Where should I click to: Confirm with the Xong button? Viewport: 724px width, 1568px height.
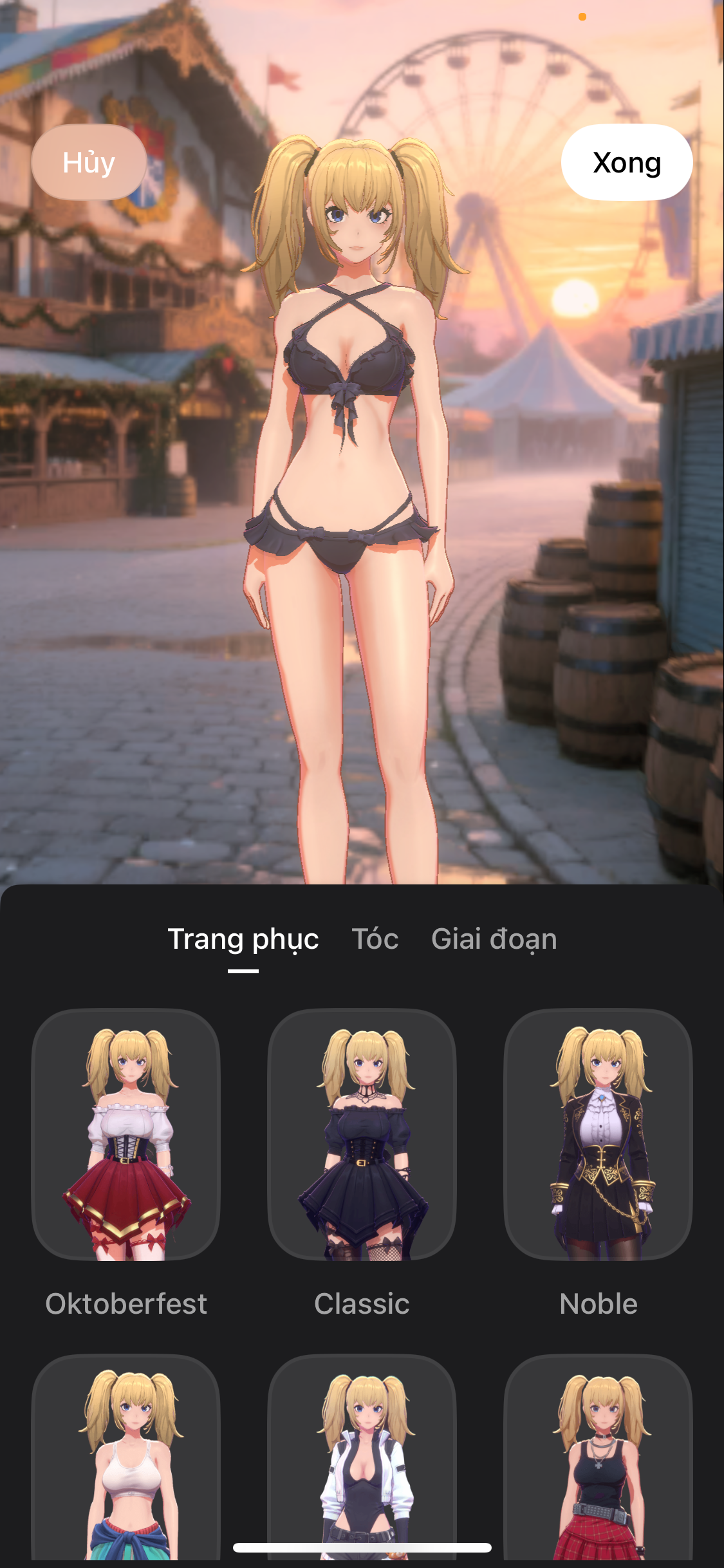coord(626,162)
